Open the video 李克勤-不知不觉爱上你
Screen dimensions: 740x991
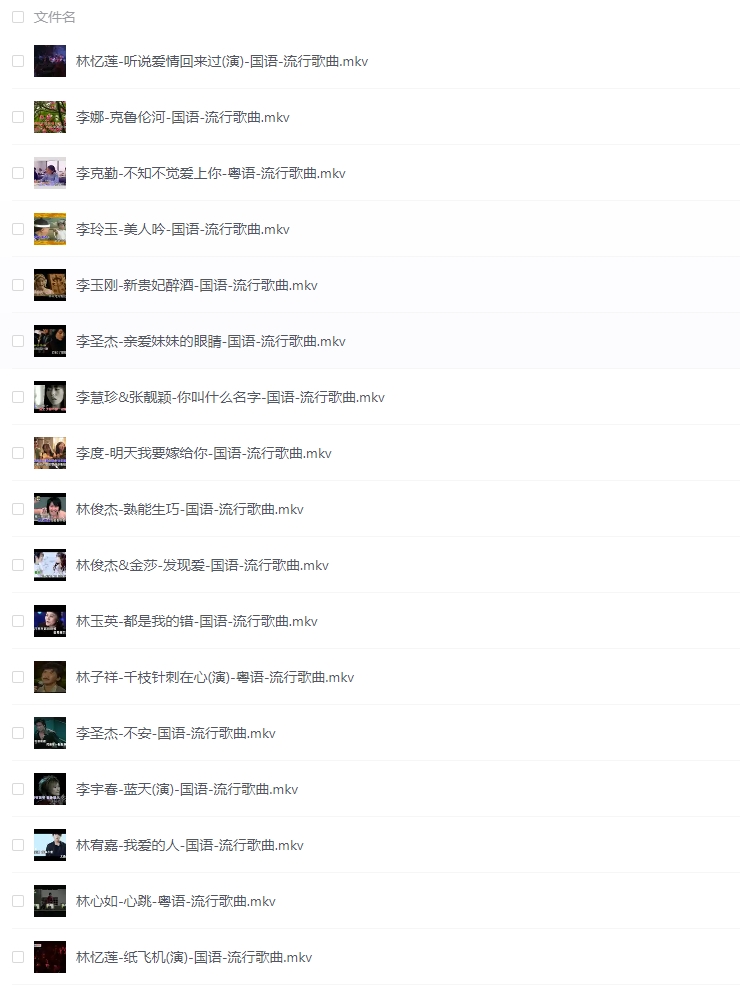coord(210,173)
